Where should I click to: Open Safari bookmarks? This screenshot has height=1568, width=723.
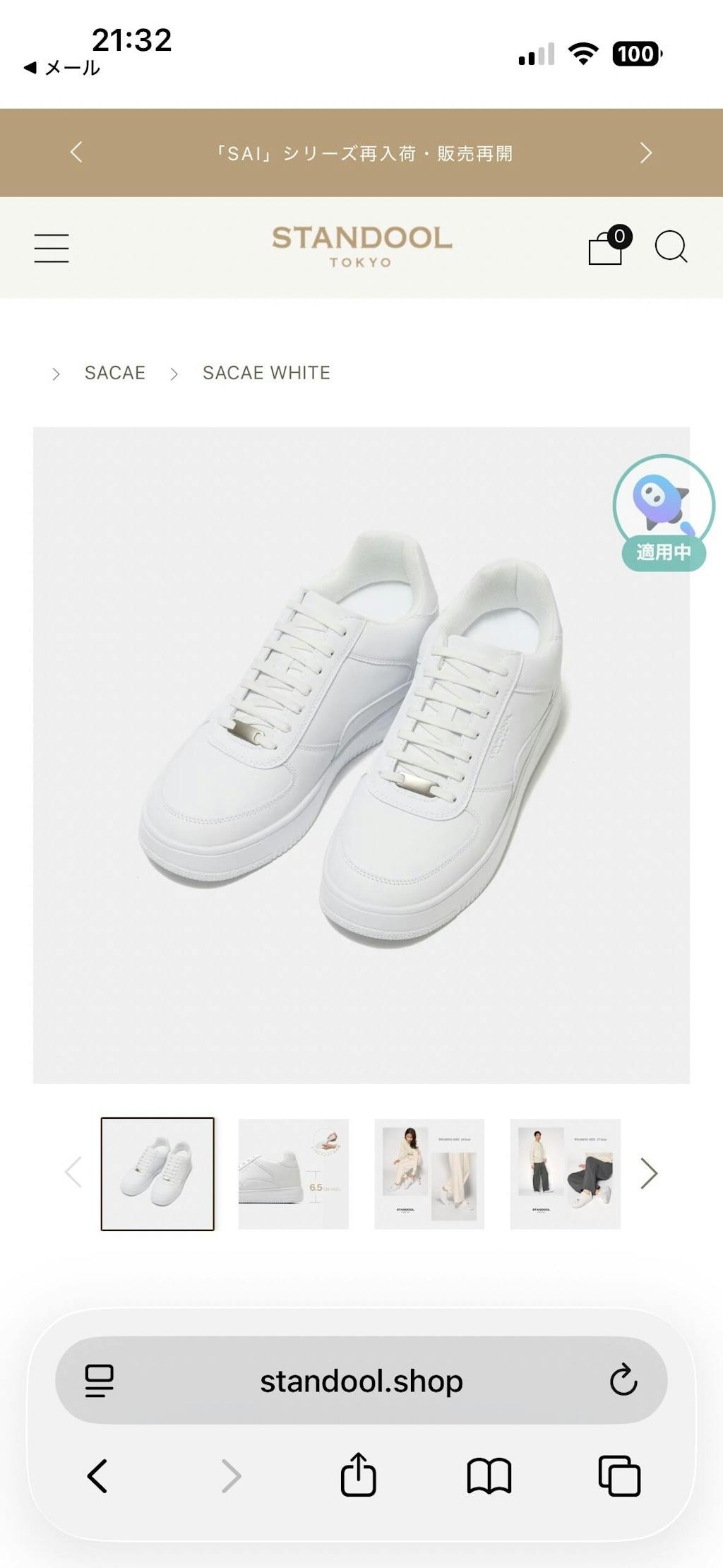[489, 1475]
